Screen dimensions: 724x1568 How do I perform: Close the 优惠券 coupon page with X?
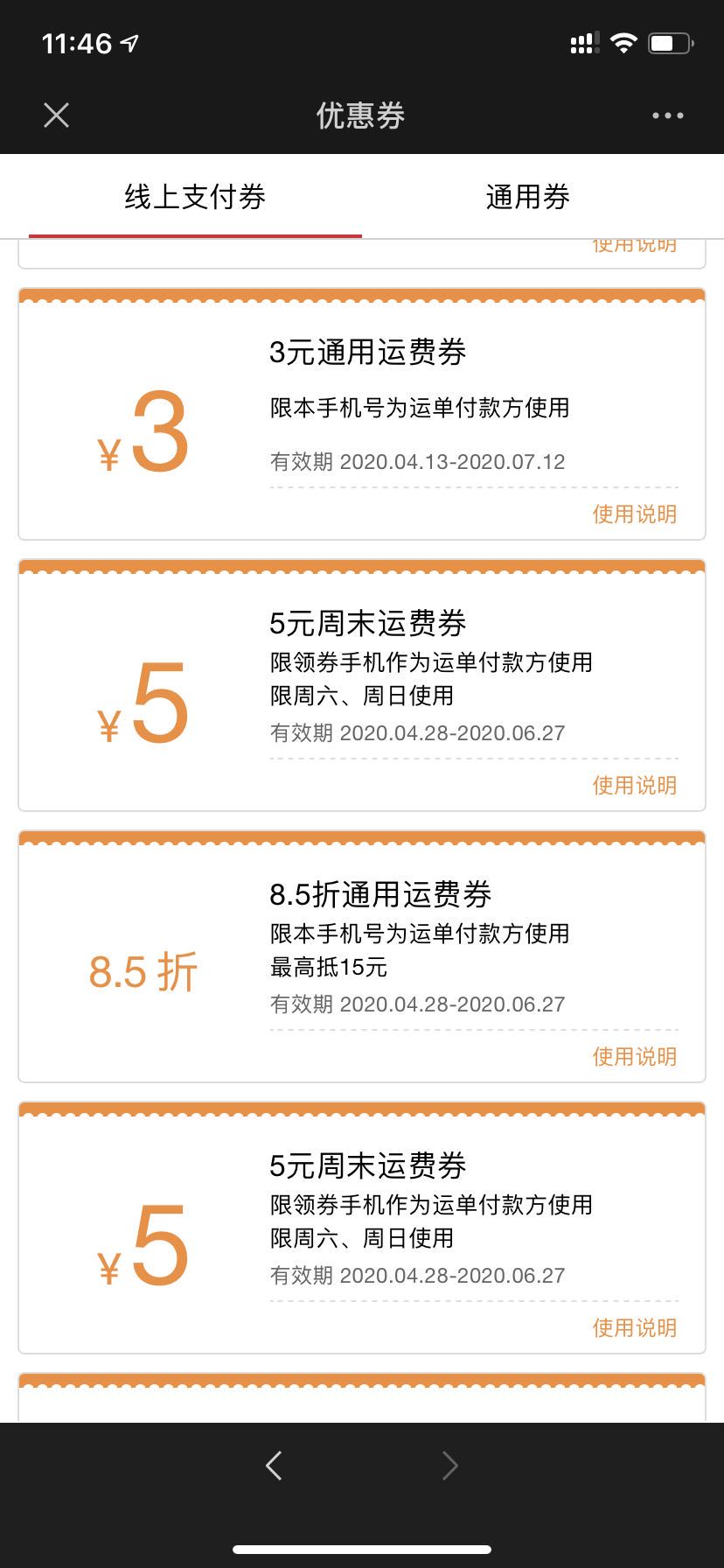click(x=55, y=114)
